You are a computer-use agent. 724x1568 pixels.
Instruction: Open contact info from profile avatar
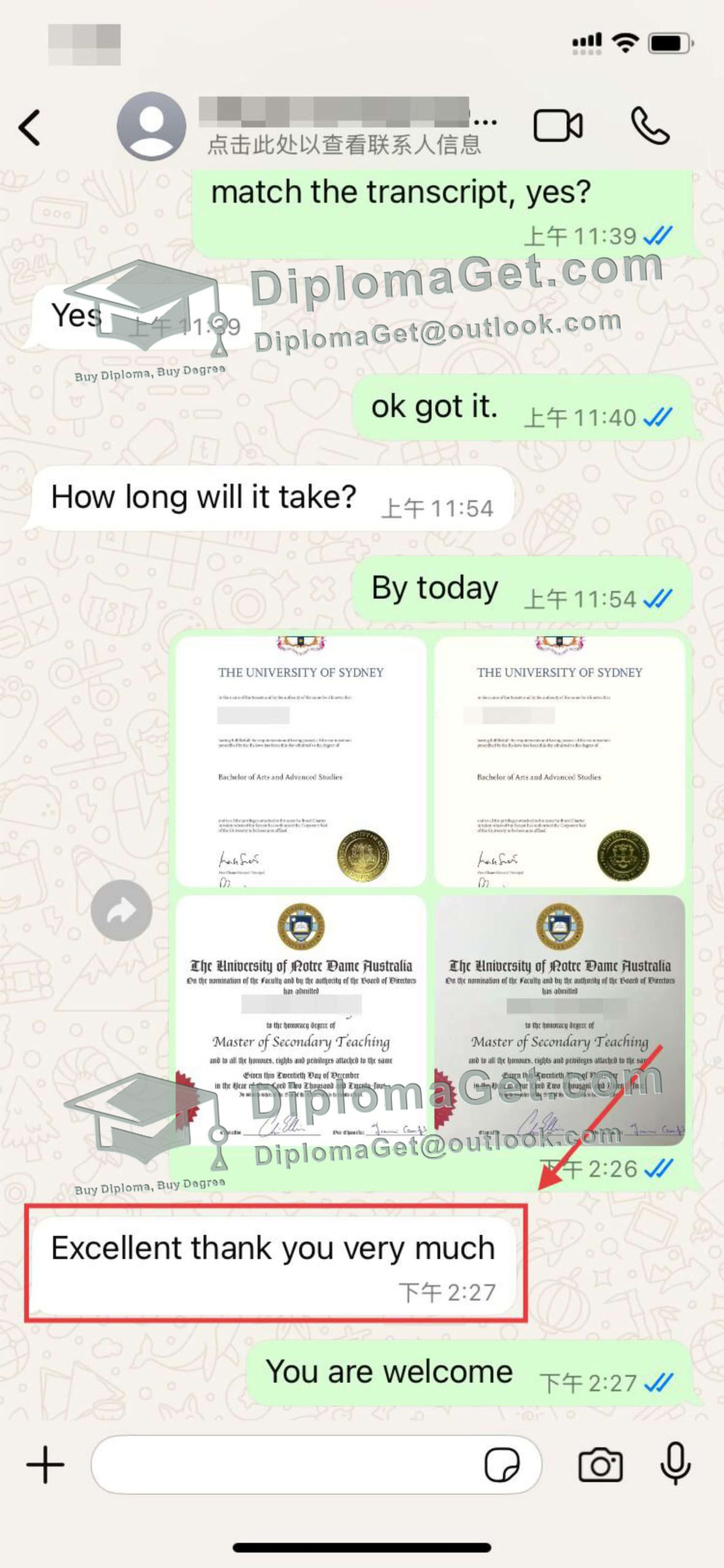151,127
